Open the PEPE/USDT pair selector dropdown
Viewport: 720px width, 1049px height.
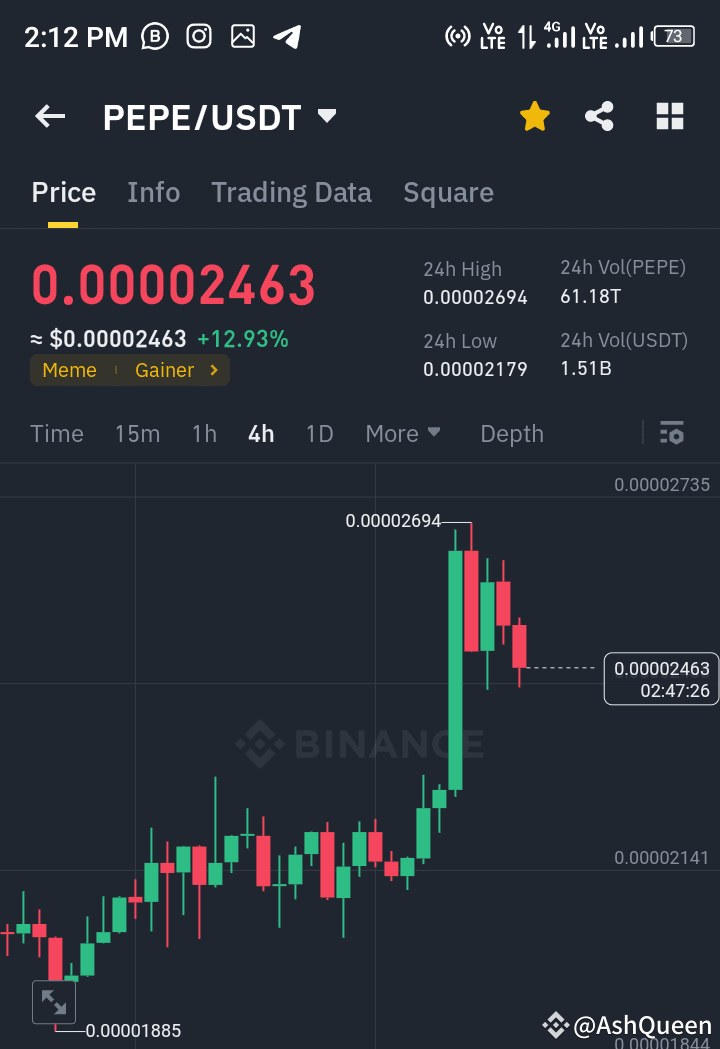point(326,116)
